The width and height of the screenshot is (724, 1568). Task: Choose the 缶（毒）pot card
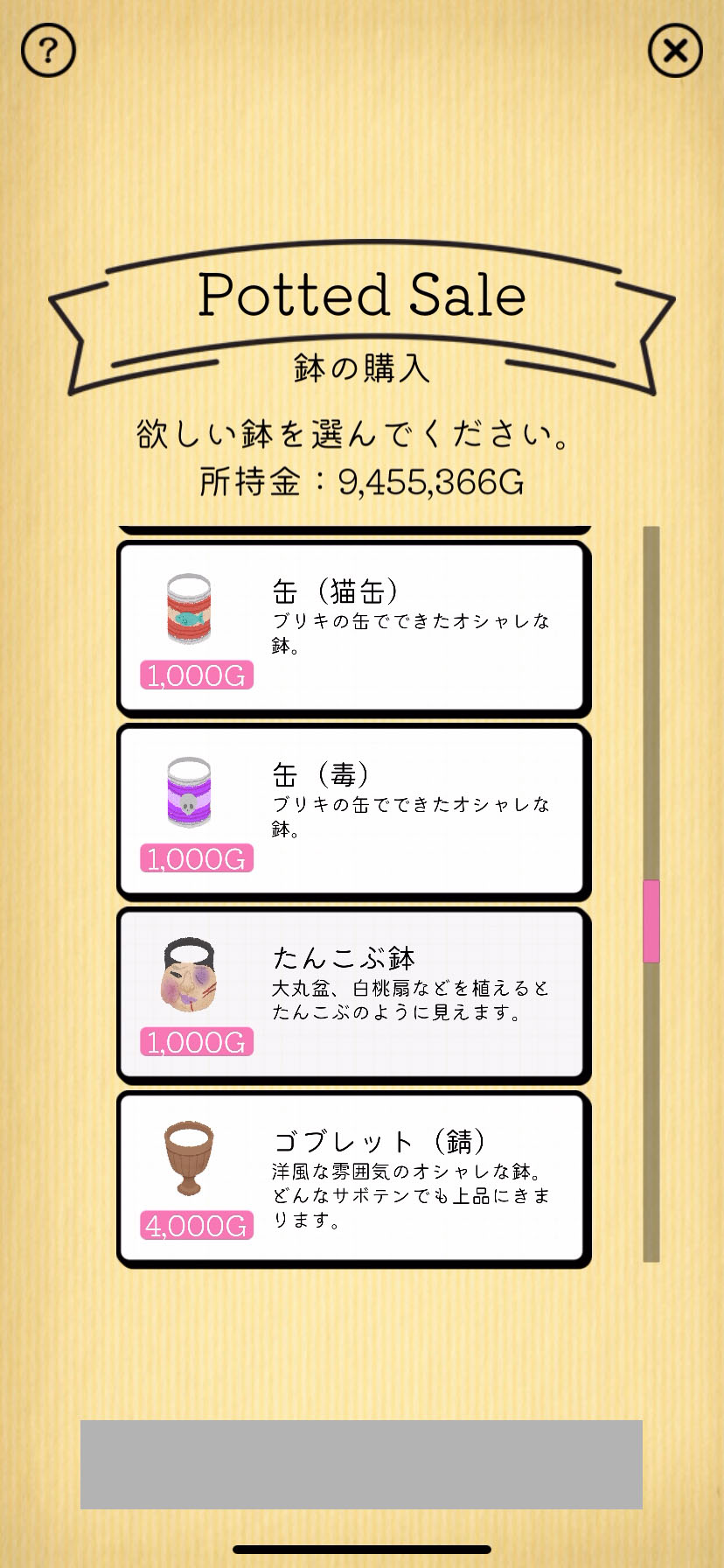353,812
